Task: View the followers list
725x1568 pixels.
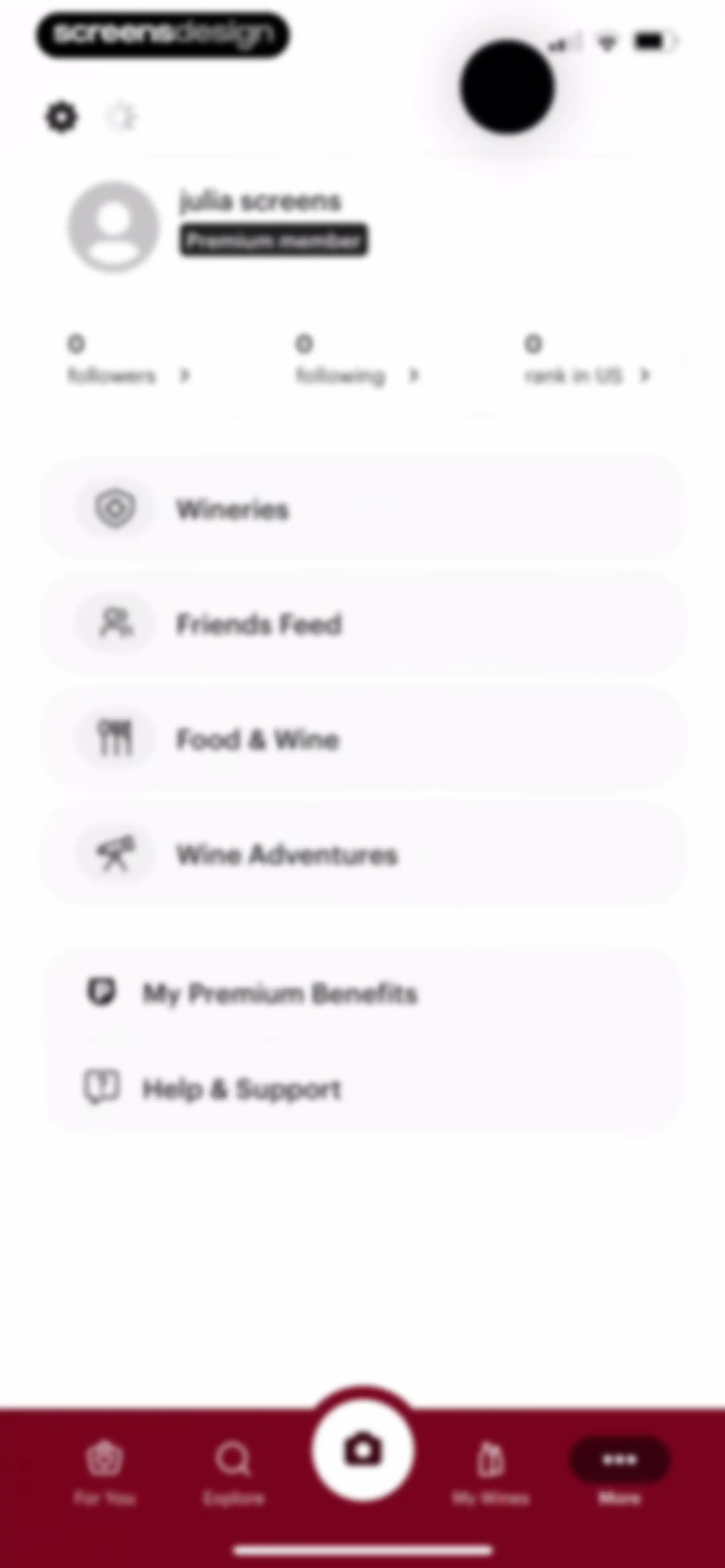Action: tap(129, 360)
